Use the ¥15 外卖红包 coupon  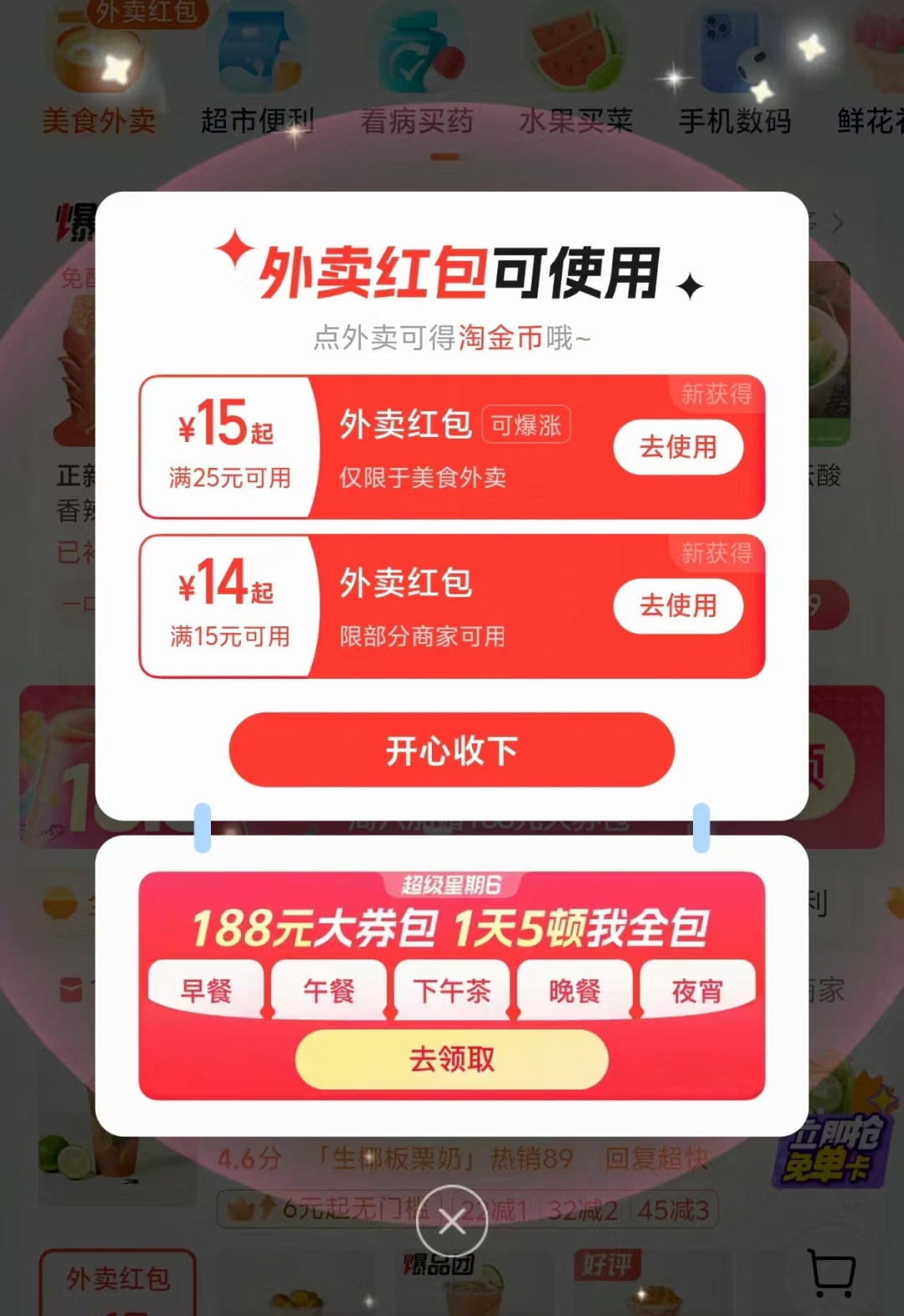(x=678, y=447)
